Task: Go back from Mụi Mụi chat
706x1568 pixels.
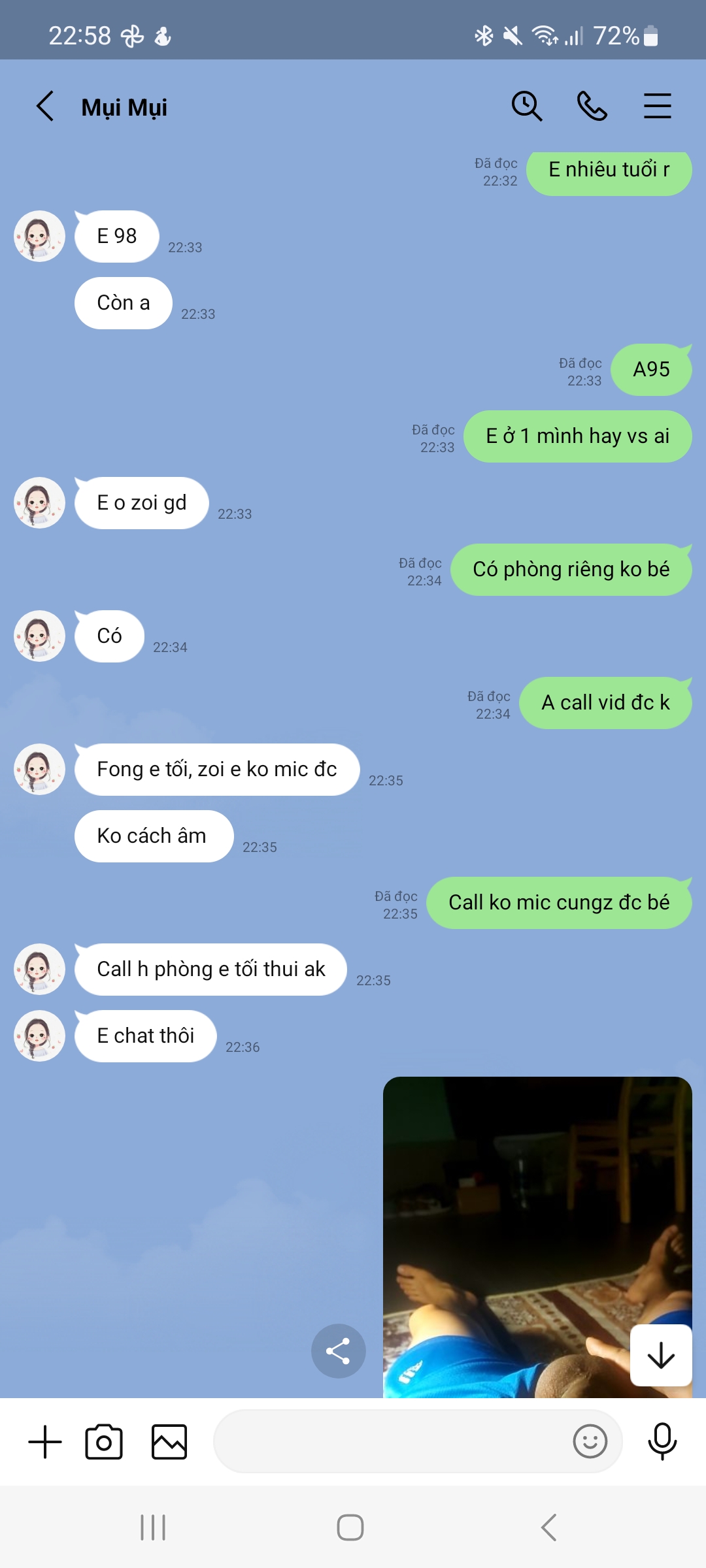Action: (x=44, y=106)
